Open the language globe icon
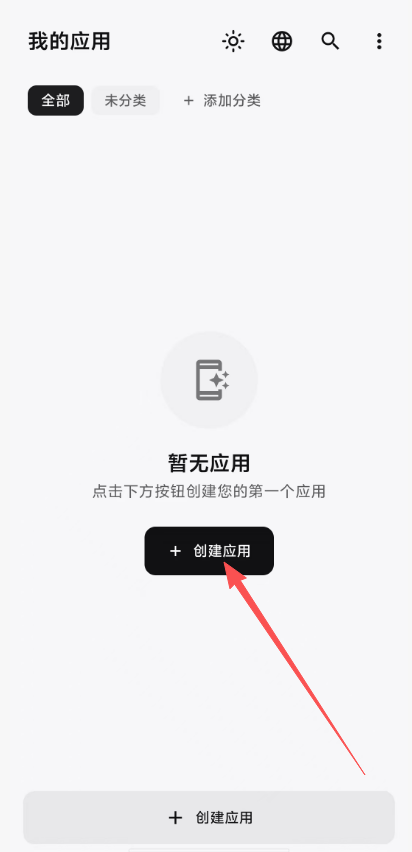The height and width of the screenshot is (852, 412). [x=282, y=41]
